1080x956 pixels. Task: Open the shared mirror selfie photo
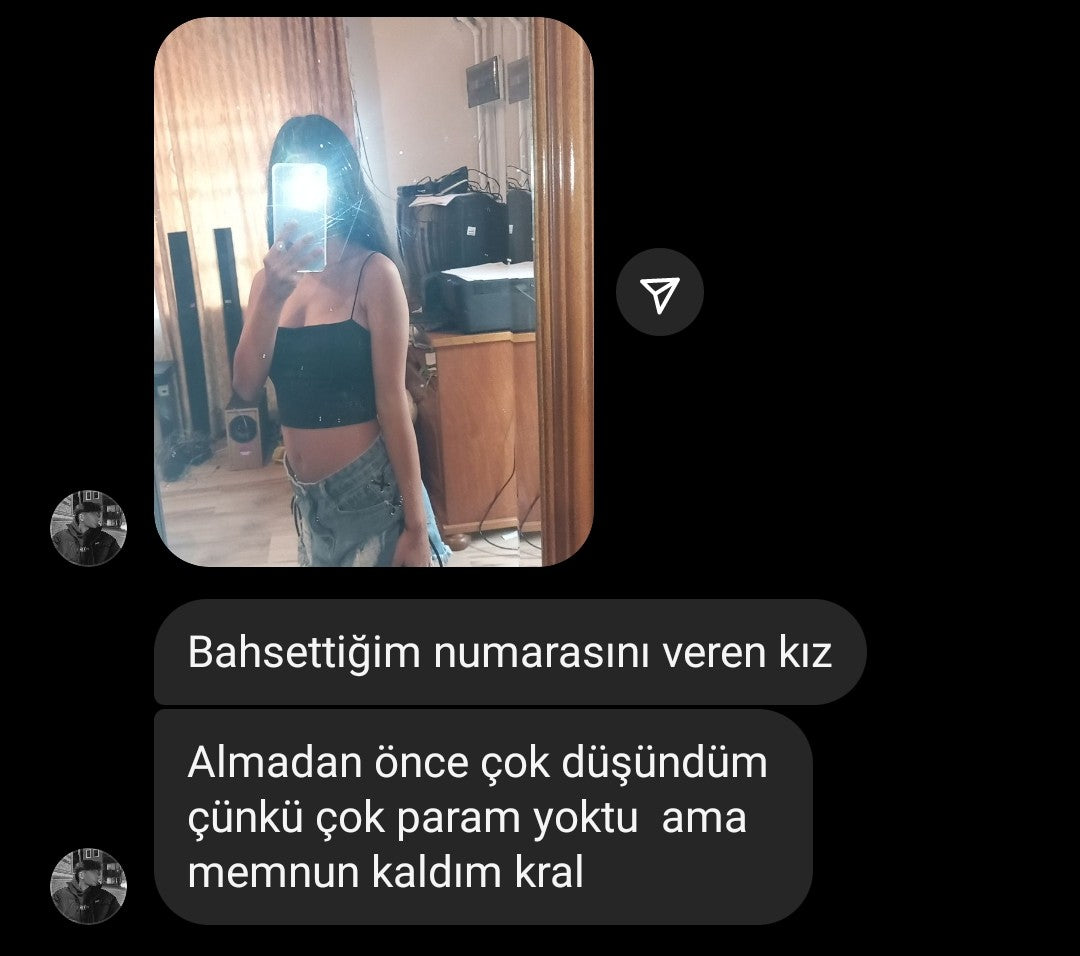click(x=373, y=292)
